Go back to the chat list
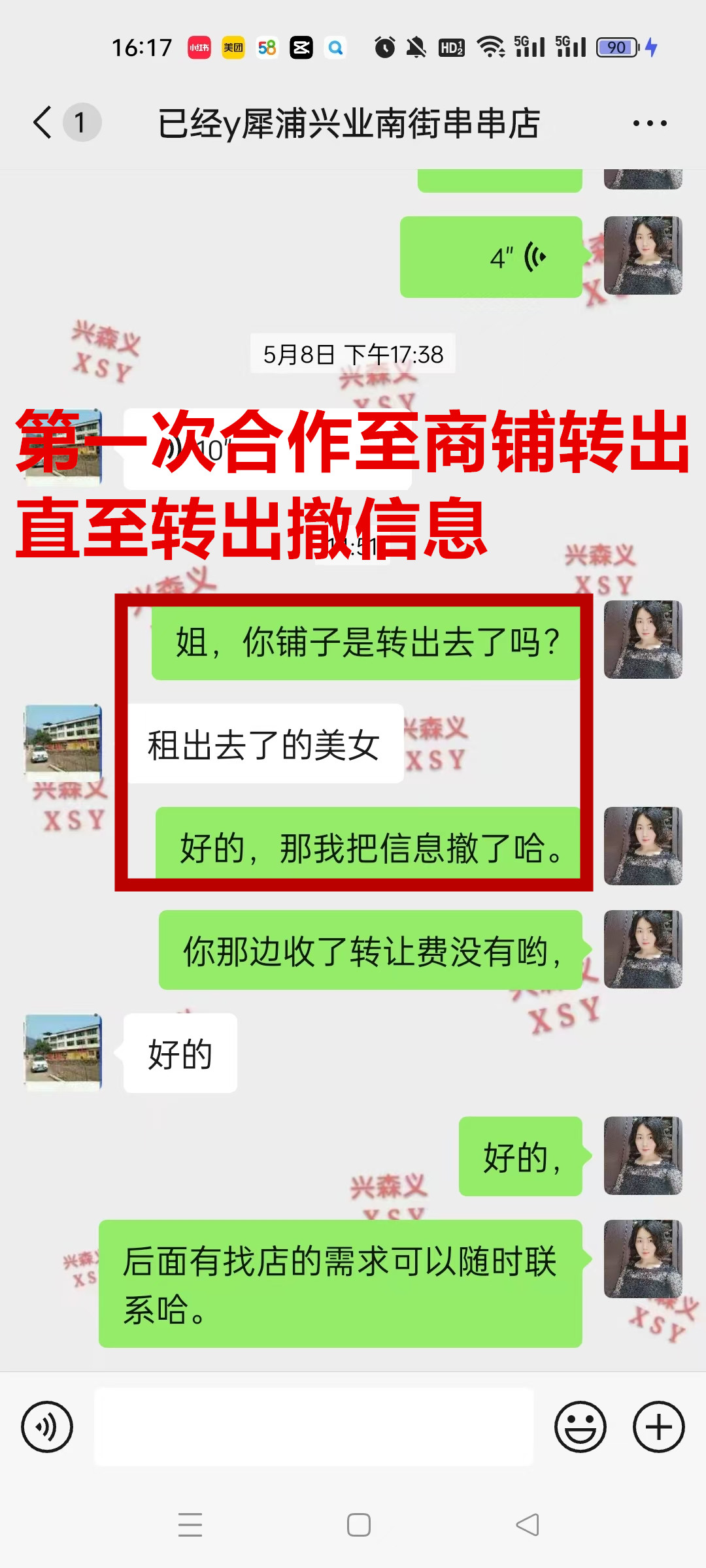706x1568 pixels. click(43, 122)
